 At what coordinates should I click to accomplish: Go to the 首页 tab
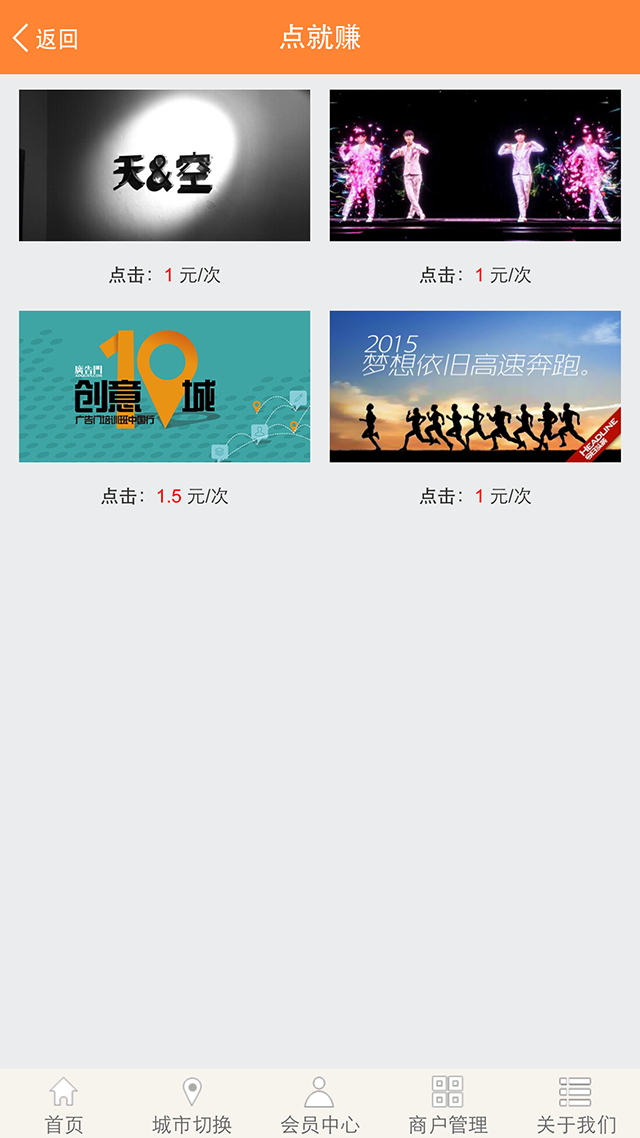pos(64,1104)
